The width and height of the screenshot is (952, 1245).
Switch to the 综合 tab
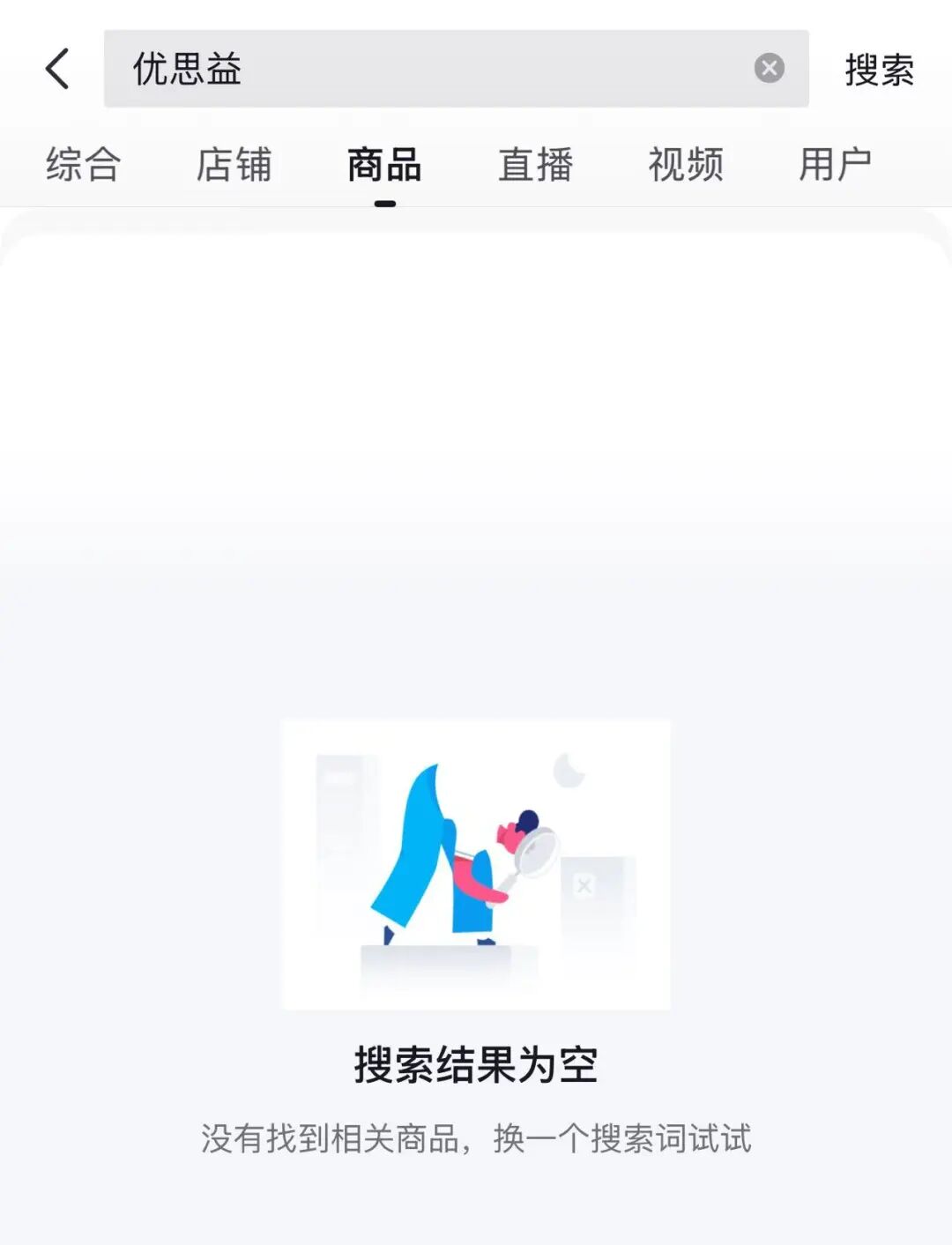click(x=83, y=165)
